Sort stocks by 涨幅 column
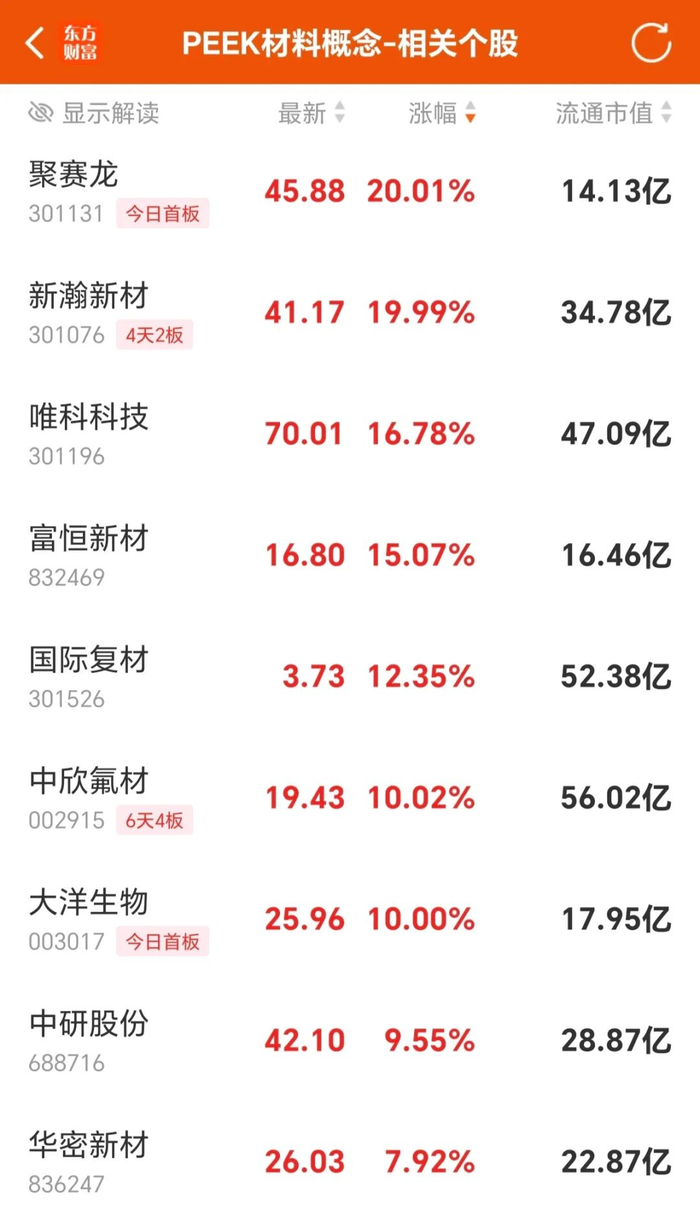The image size is (700, 1210). click(442, 113)
